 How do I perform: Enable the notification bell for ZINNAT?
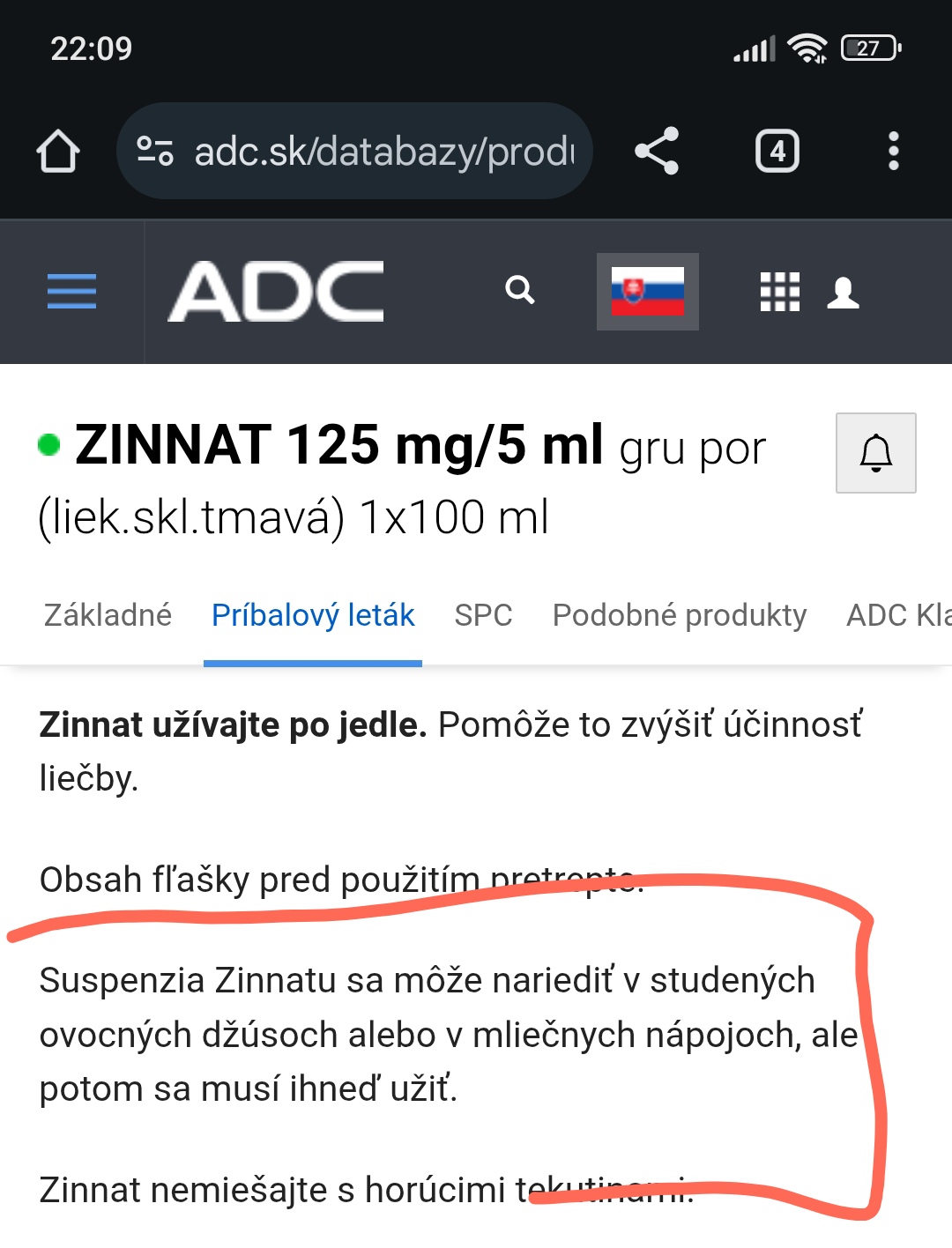click(875, 453)
